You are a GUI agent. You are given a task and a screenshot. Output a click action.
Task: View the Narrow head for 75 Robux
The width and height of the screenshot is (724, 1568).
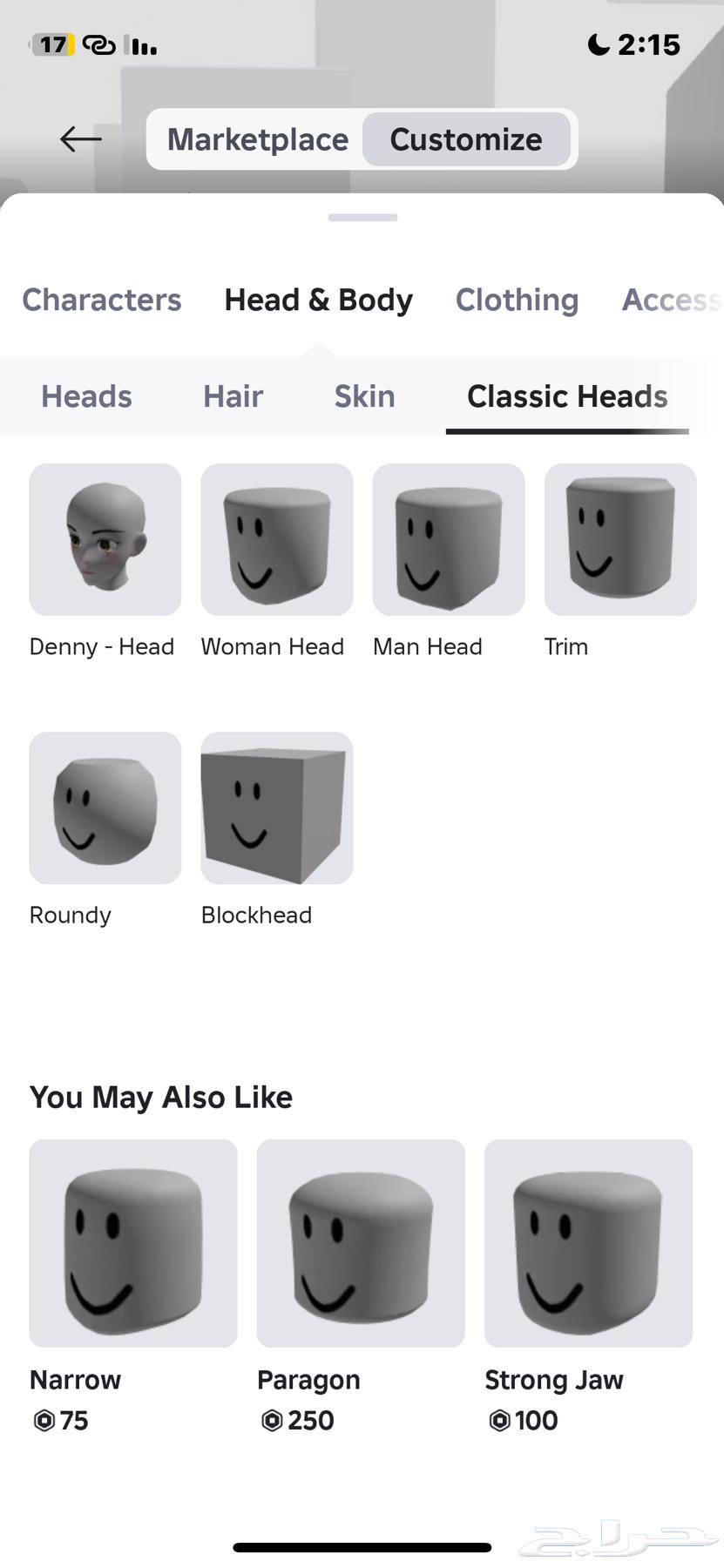(x=133, y=1244)
